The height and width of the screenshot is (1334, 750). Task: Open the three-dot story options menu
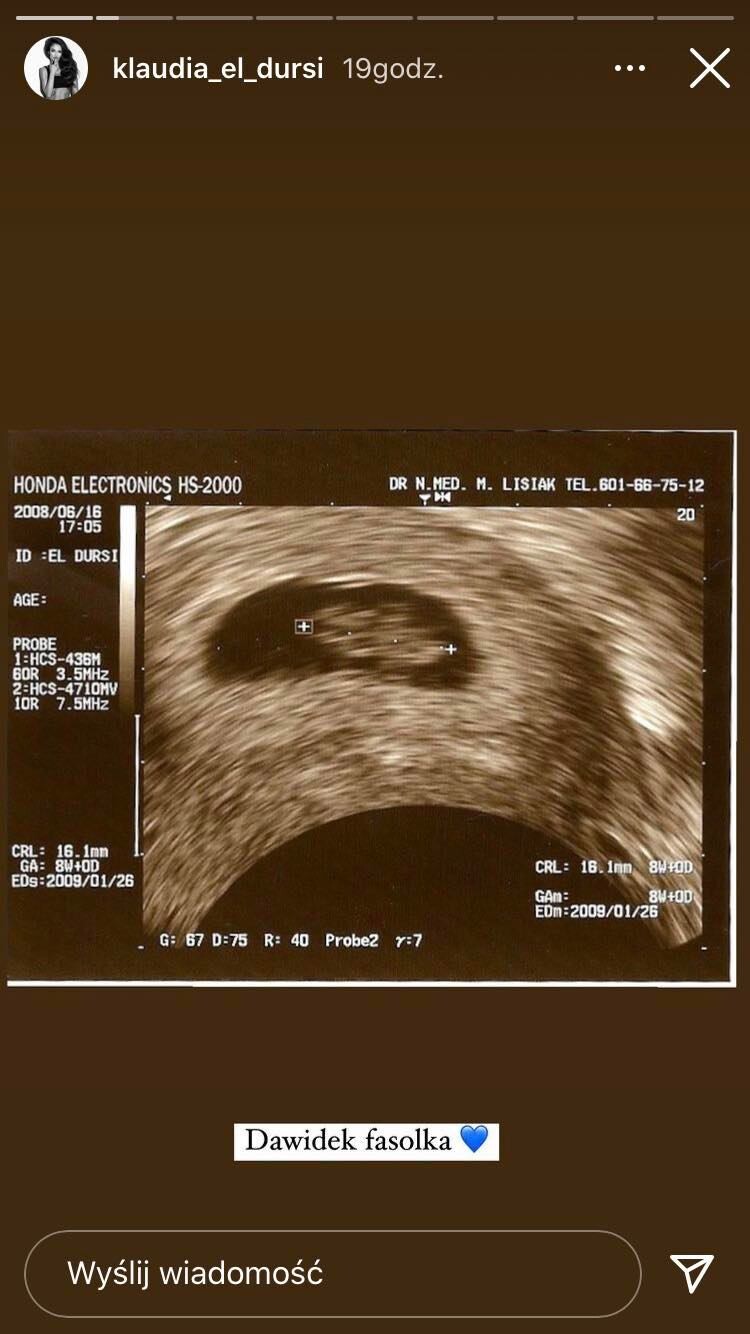pyautogui.click(x=630, y=68)
